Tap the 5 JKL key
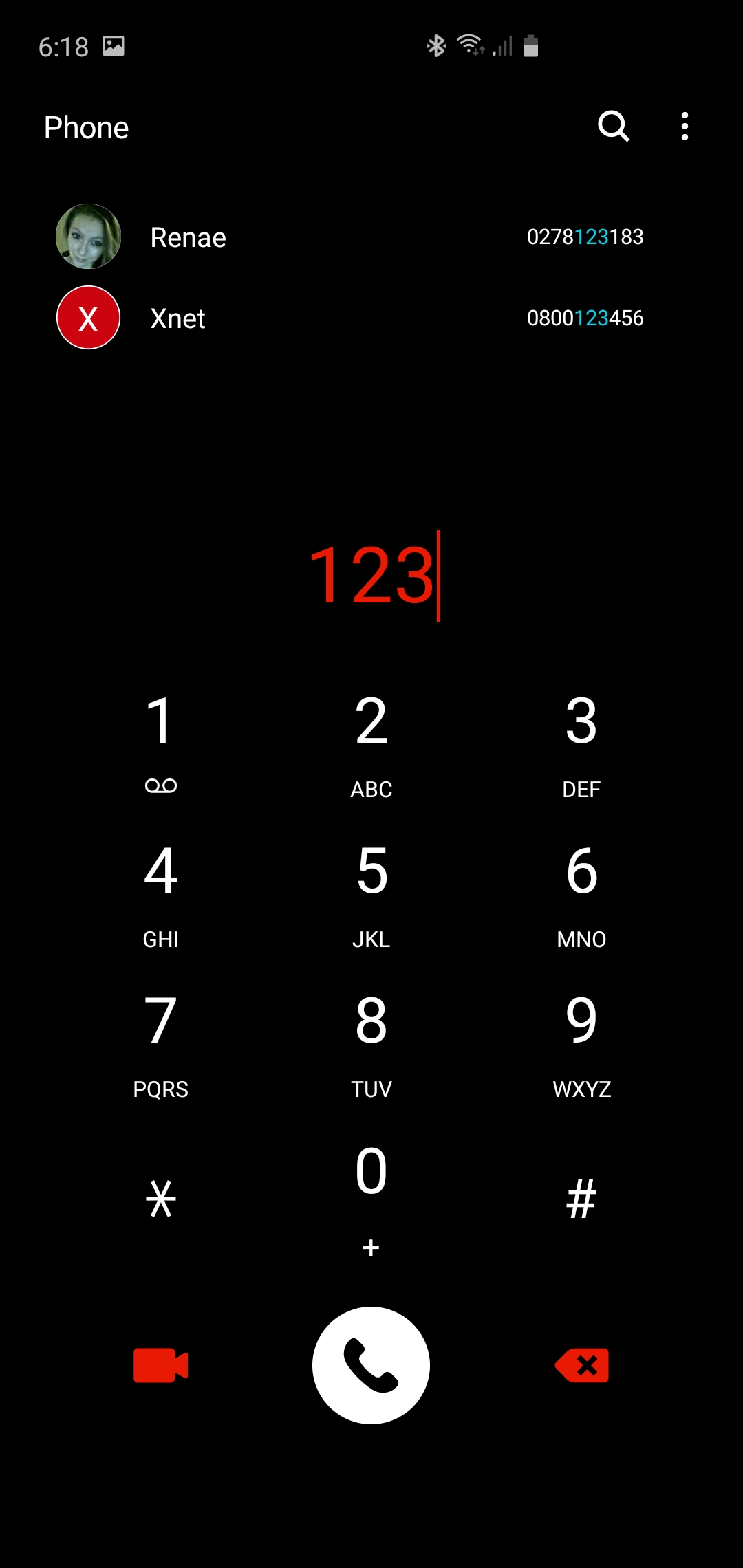Image resolution: width=743 pixels, height=1568 pixels. (371, 893)
